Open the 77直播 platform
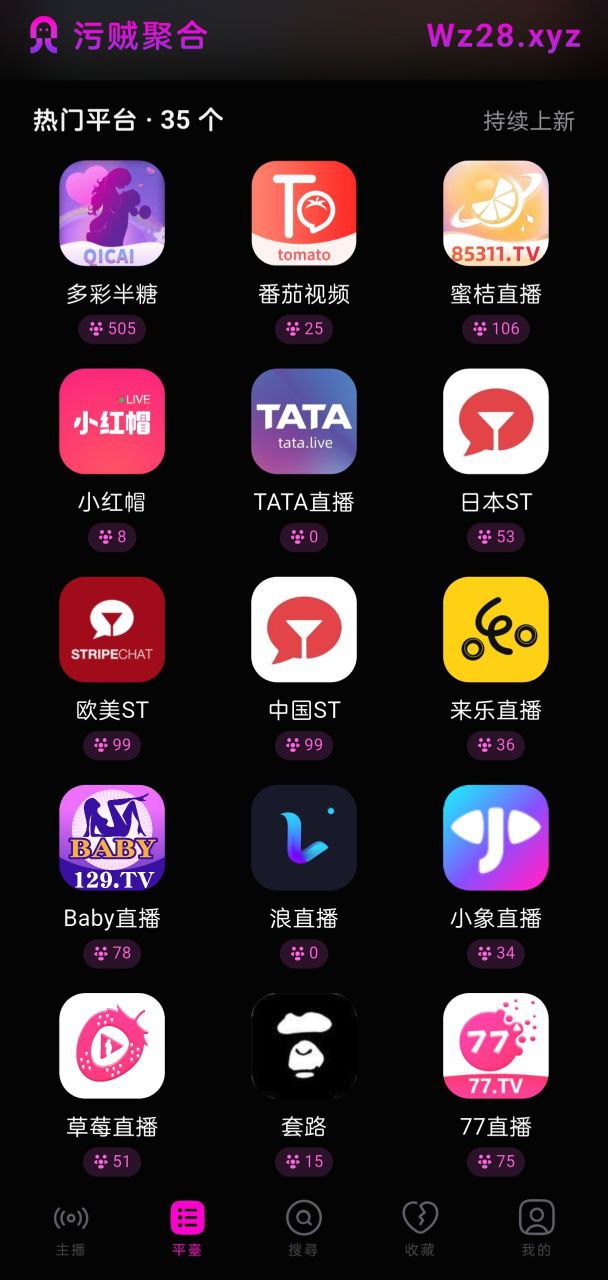This screenshot has height=1280, width=608. coord(496,1045)
